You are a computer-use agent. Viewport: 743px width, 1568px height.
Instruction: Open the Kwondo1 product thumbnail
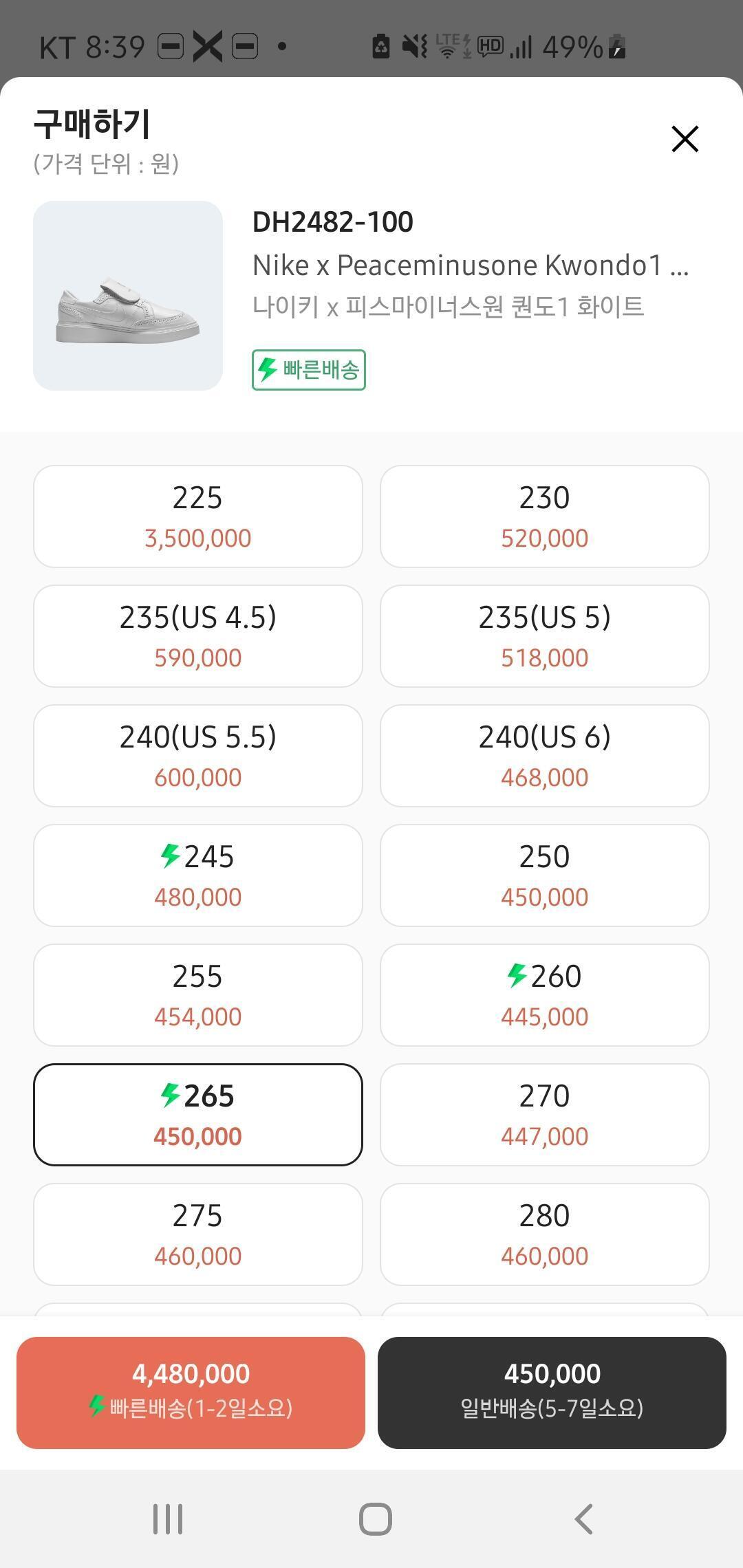[128, 296]
